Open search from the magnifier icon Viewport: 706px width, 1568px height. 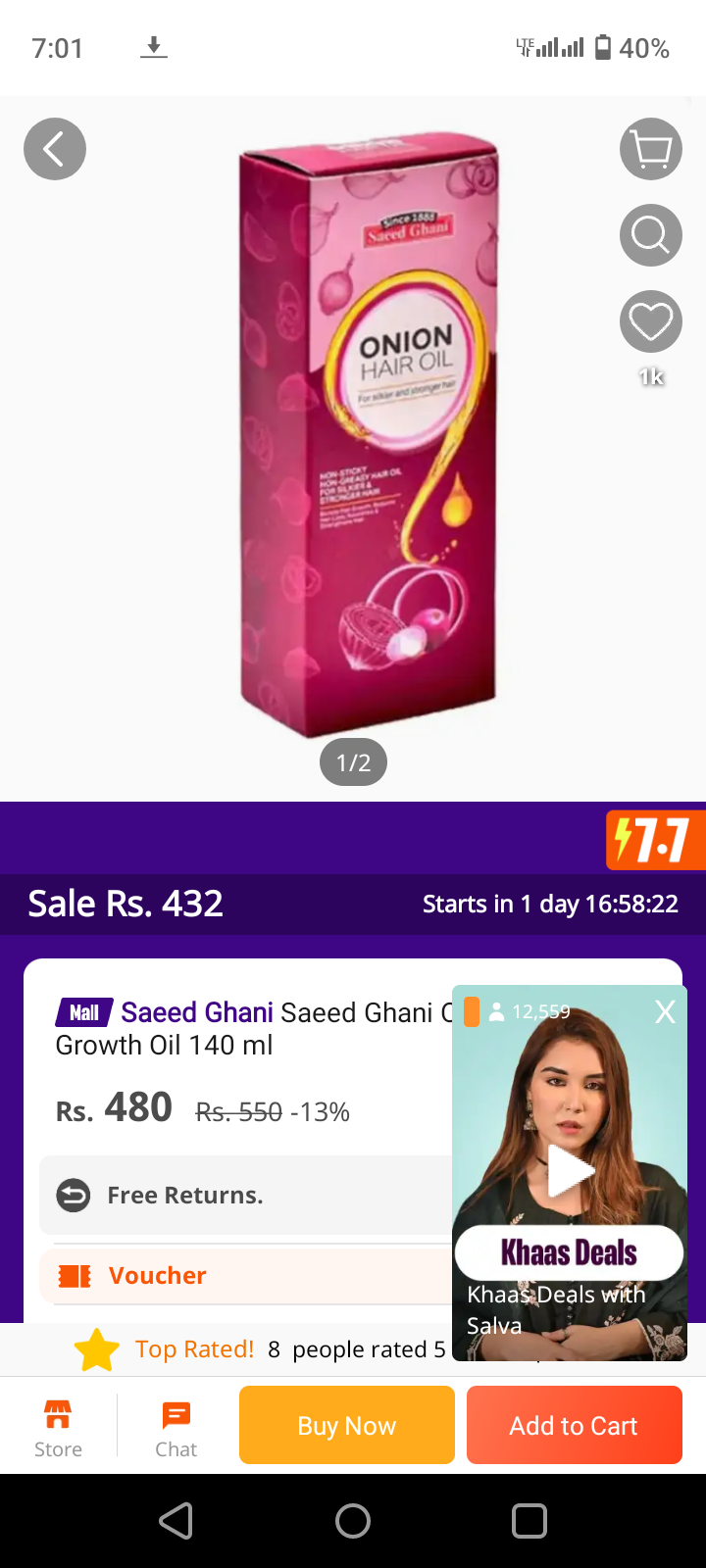tap(651, 235)
